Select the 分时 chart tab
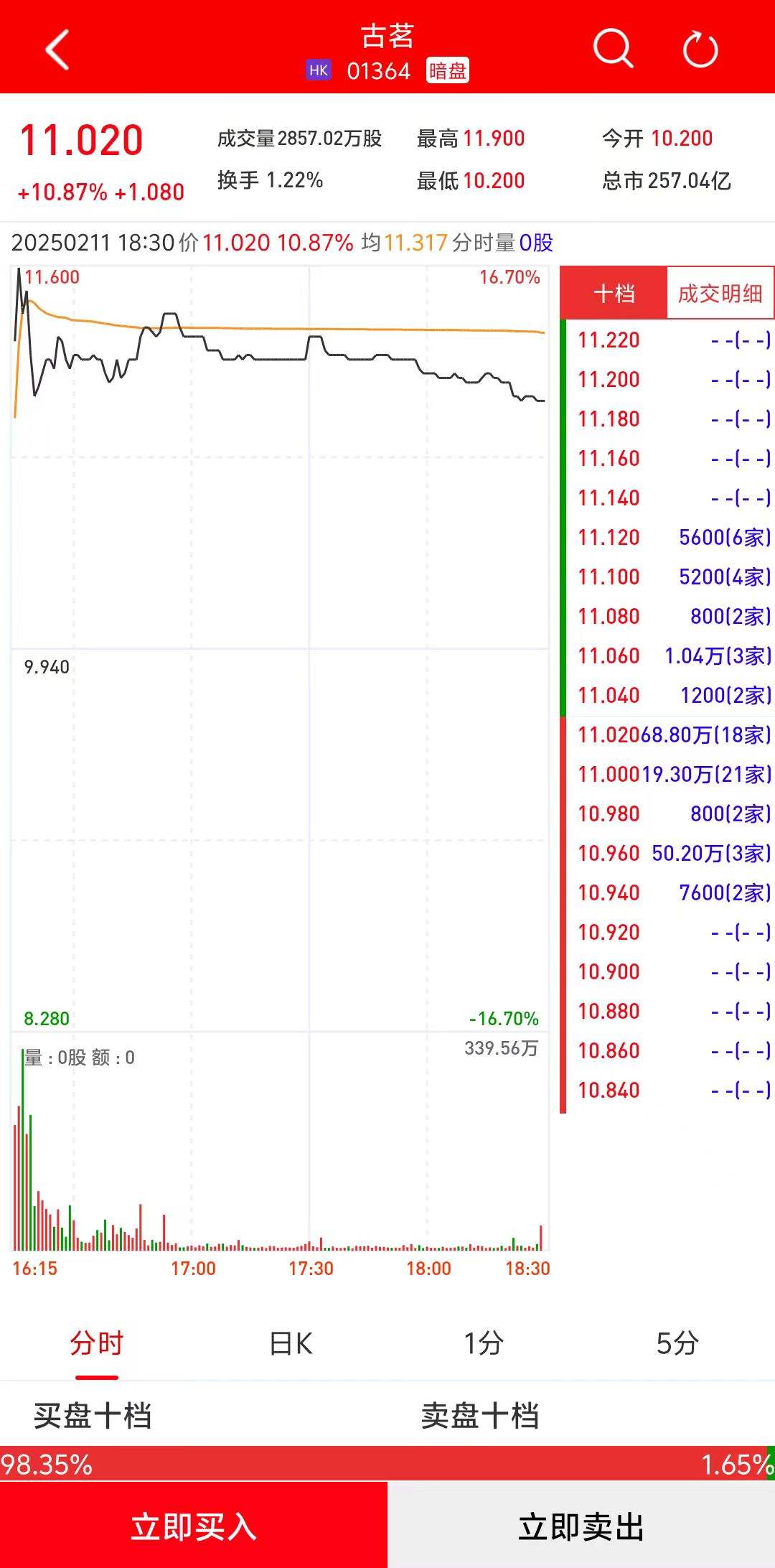775x1568 pixels. click(97, 1343)
